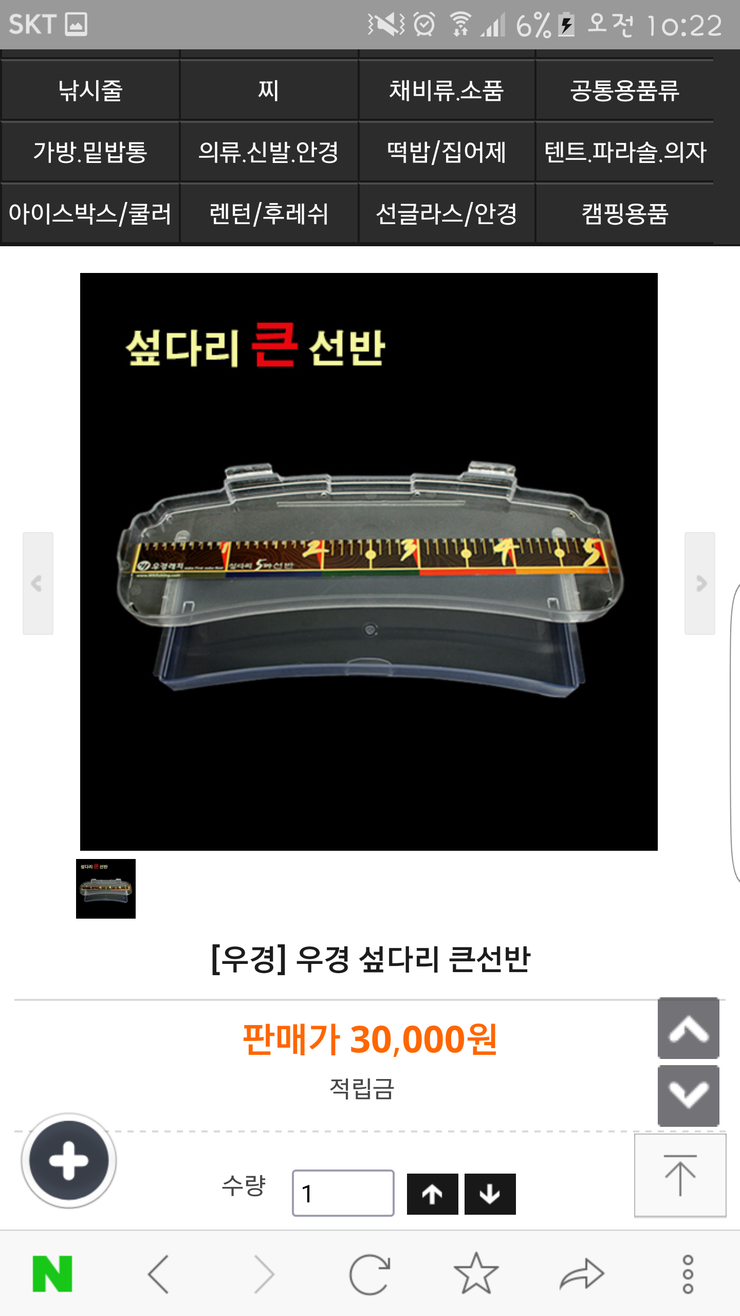Show the next product image

click(x=699, y=583)
